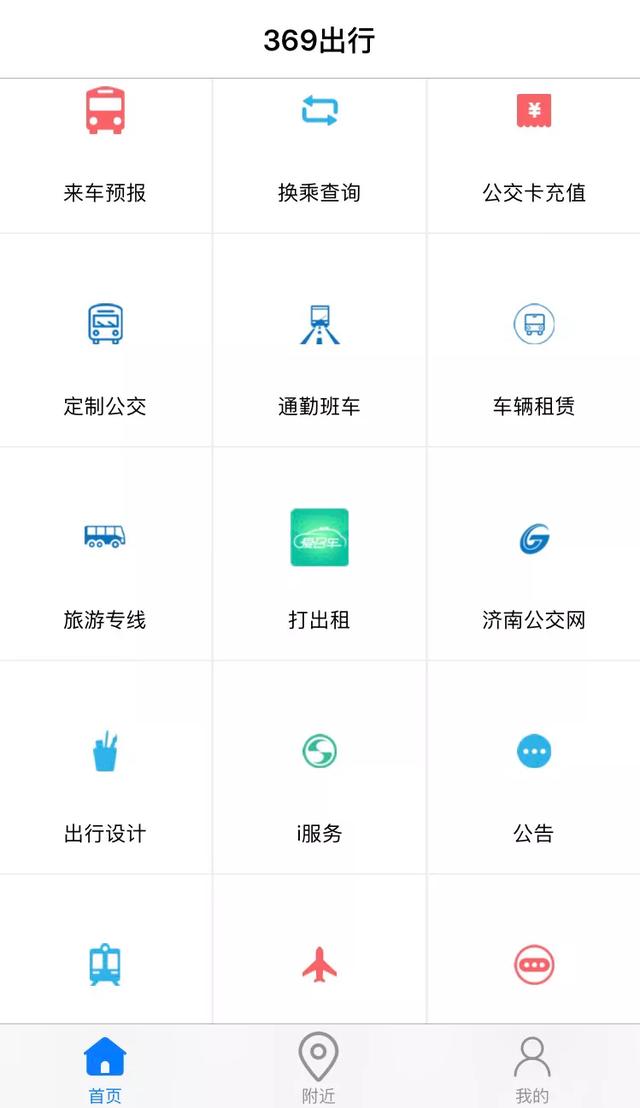Choose 旅游专线 tourist line
Screen dimensions: 640x1108
click(105, 565)
